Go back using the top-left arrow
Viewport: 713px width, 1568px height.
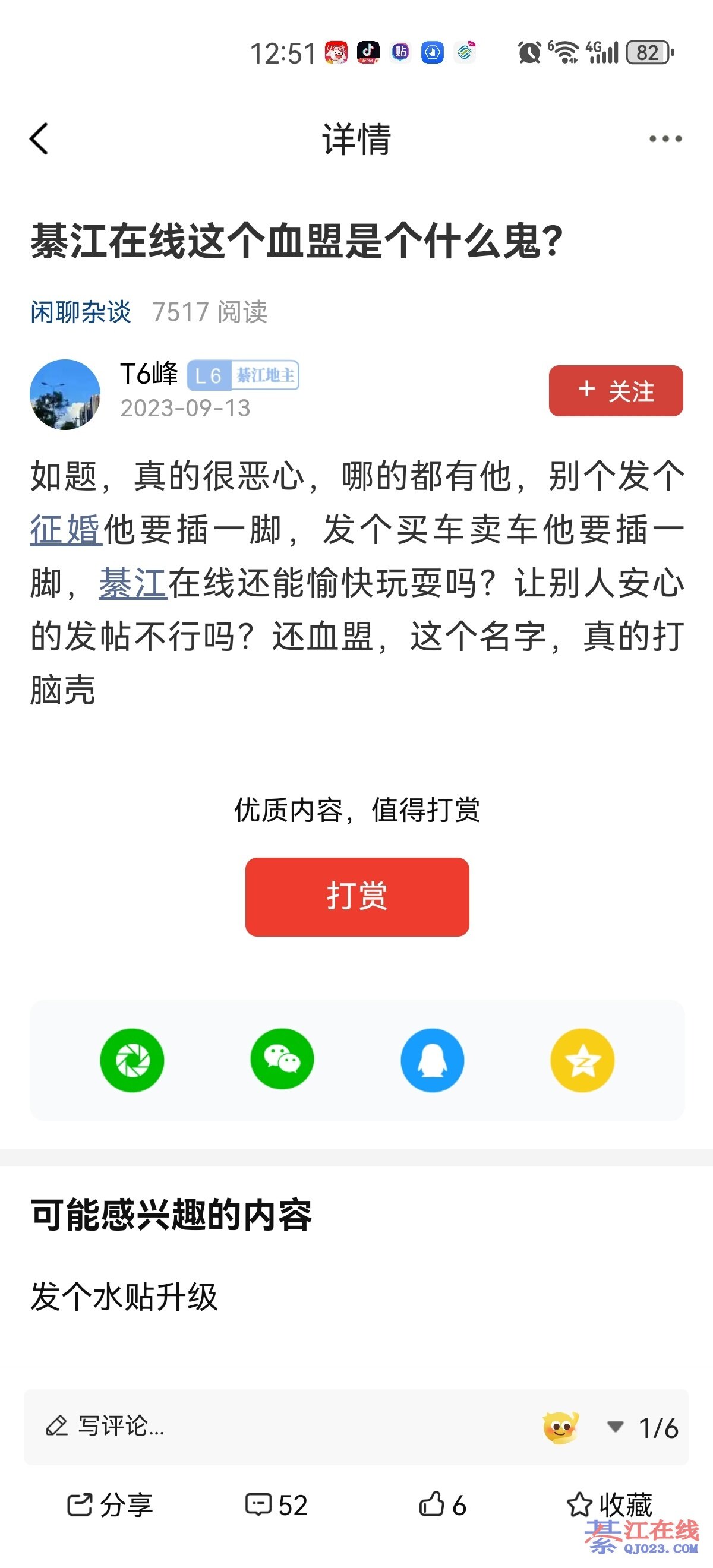39,139
